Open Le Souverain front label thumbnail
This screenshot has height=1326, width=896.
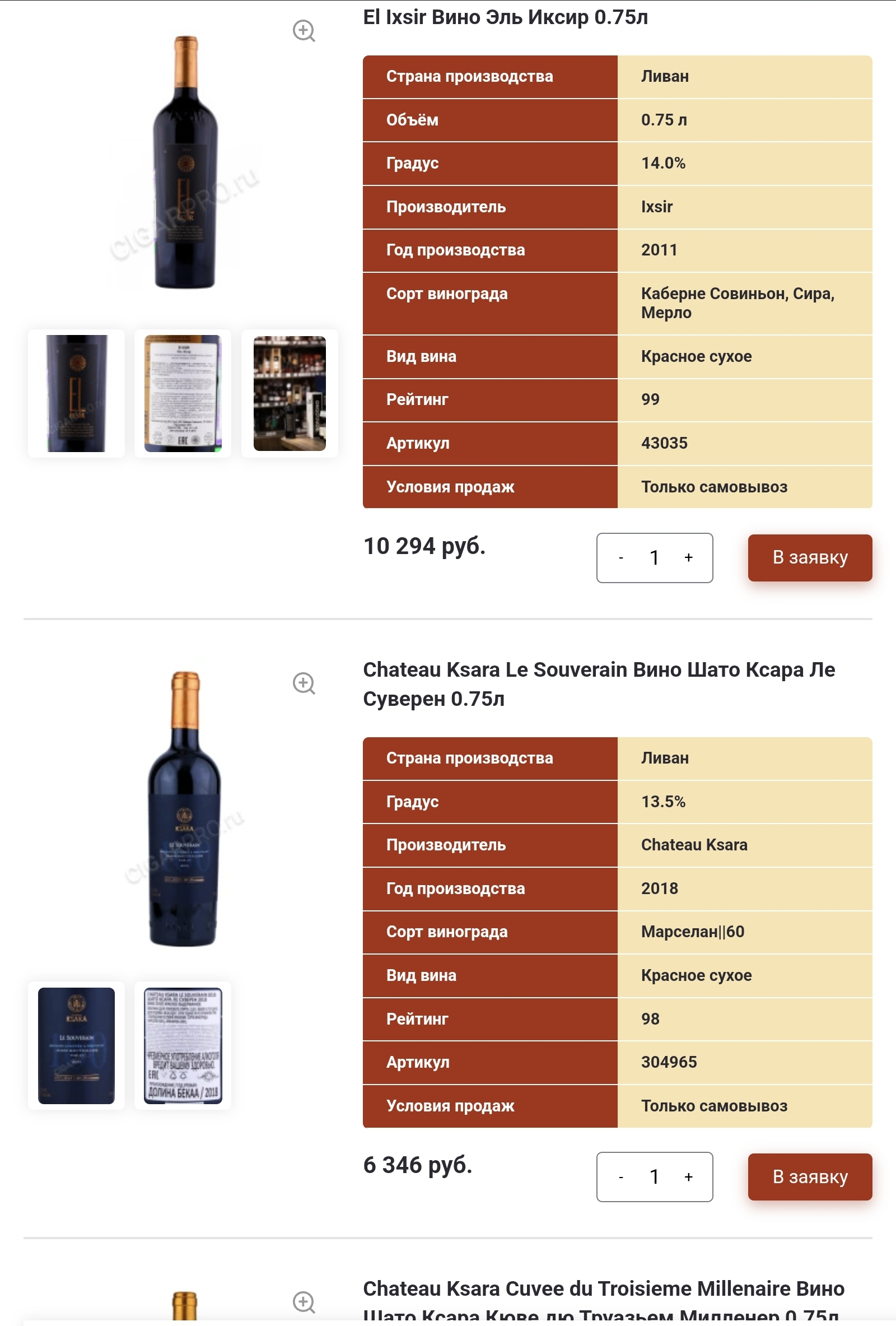click(x=76, y=1045)
